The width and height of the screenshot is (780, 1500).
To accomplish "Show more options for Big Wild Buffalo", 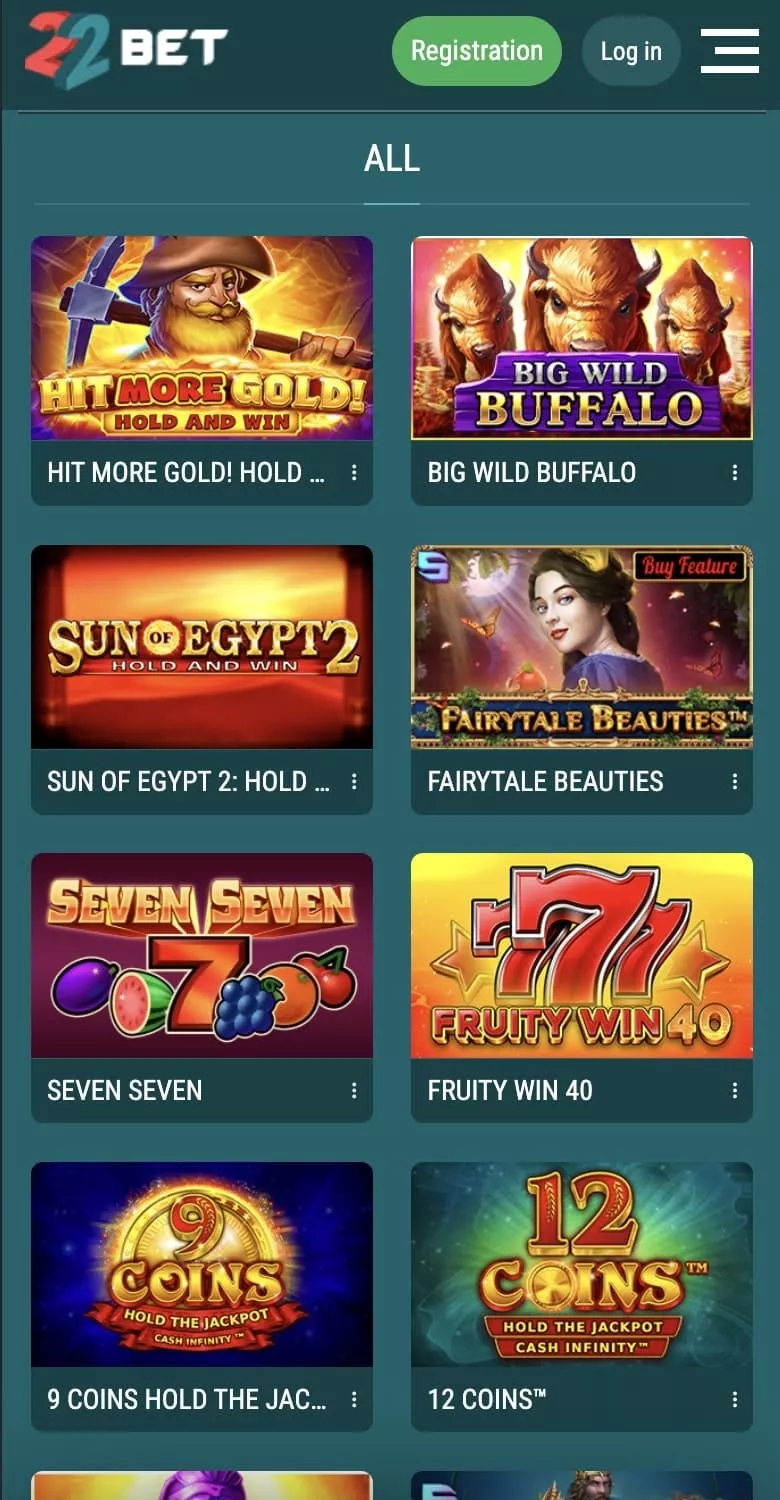I will pyautogui.click(x=735, y=473).
